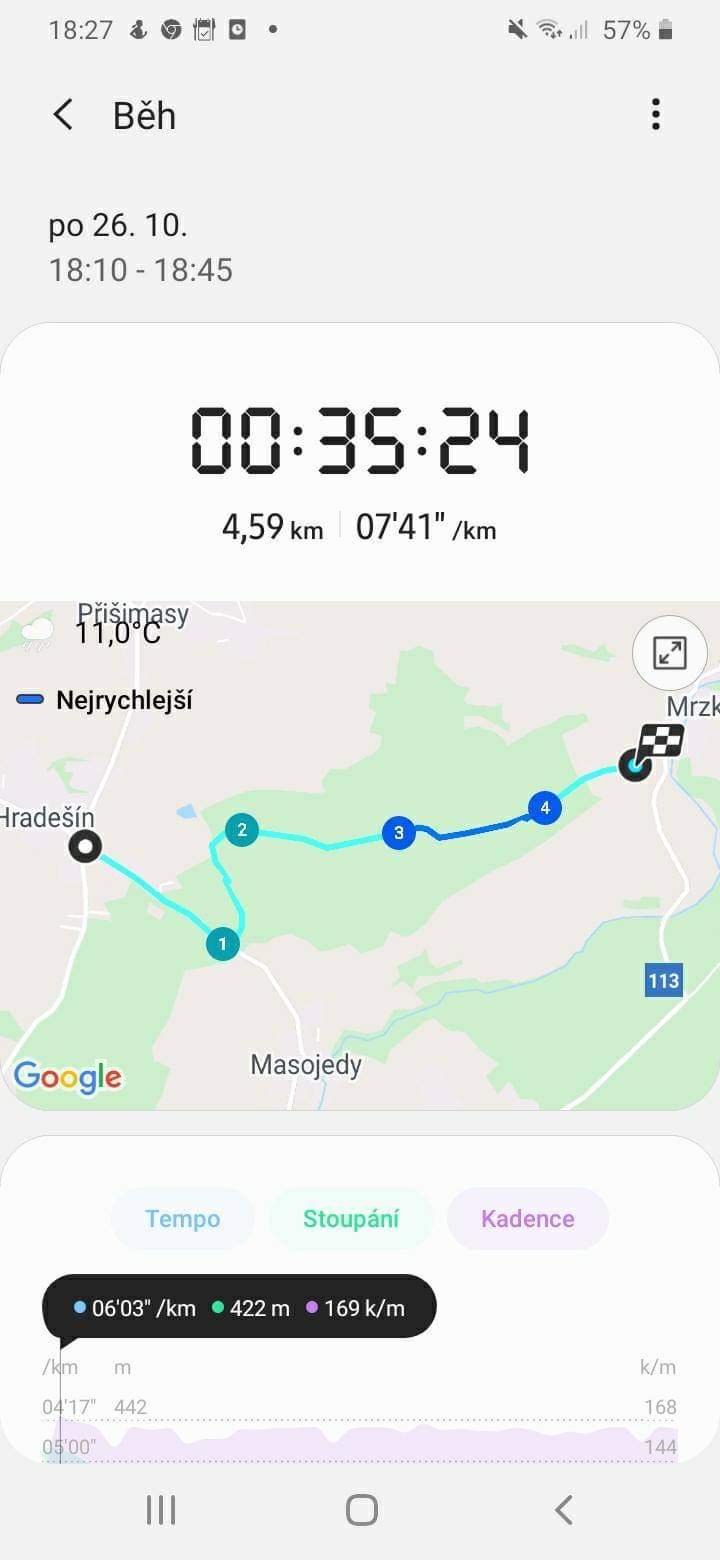Tap the system home button
This screenshot has width=720, height=1560.
click(x=361, y=1510)
